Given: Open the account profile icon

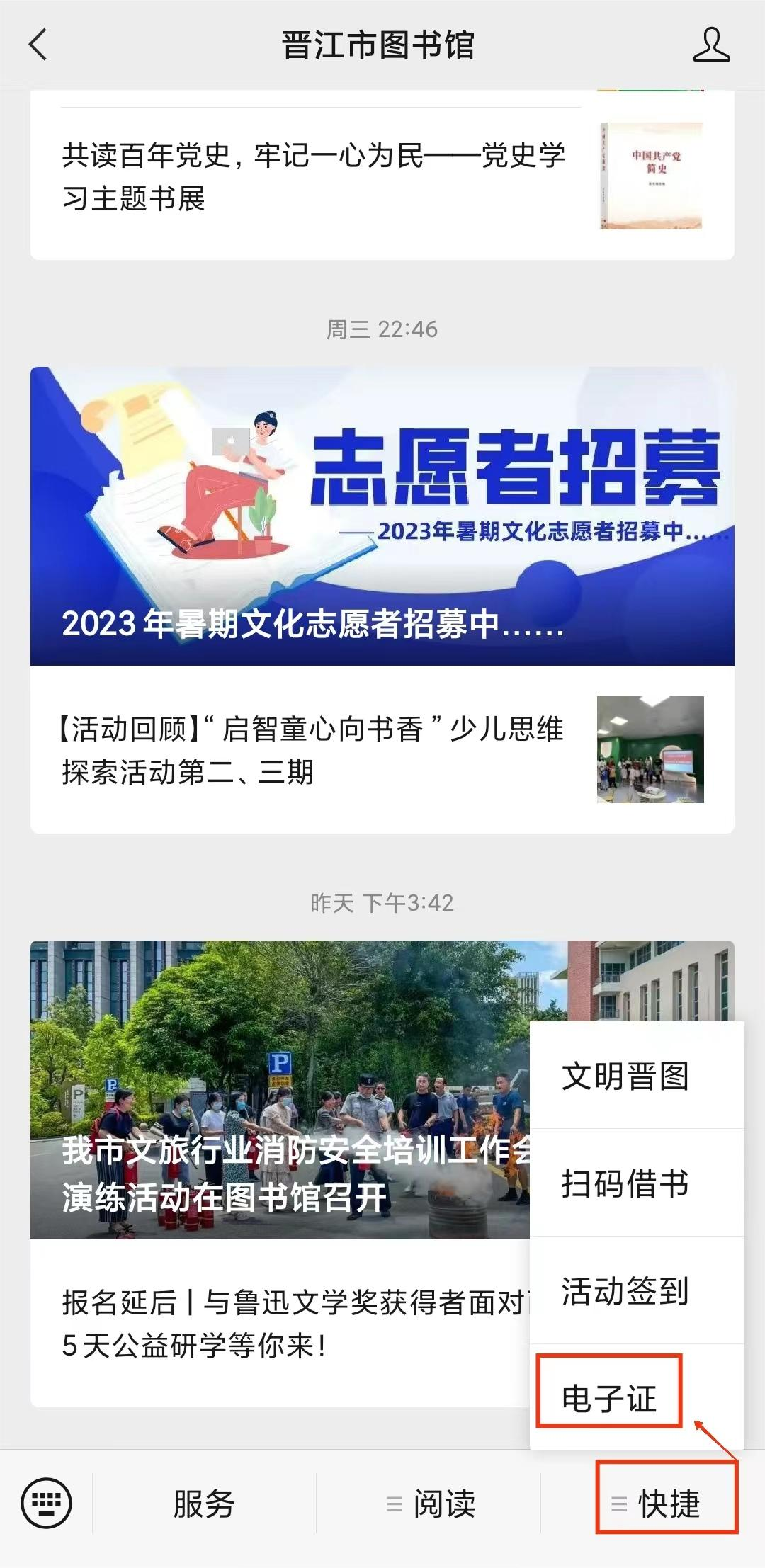Looking at the screenshot, I should [710, 45].
